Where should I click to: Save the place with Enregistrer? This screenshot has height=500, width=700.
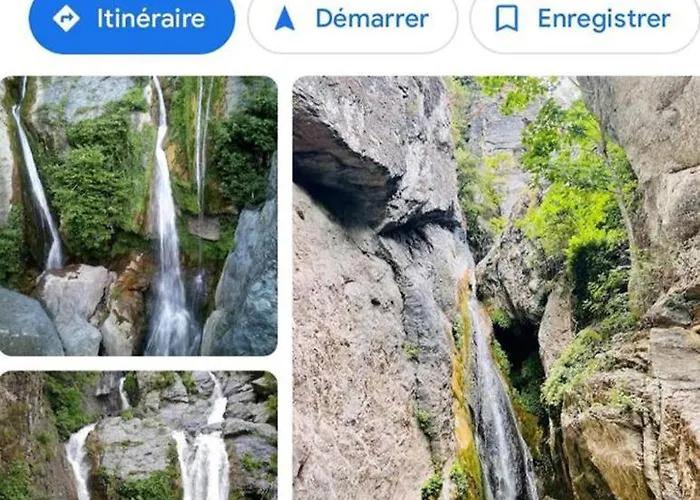pyautogui.click(x=584, y=19)
